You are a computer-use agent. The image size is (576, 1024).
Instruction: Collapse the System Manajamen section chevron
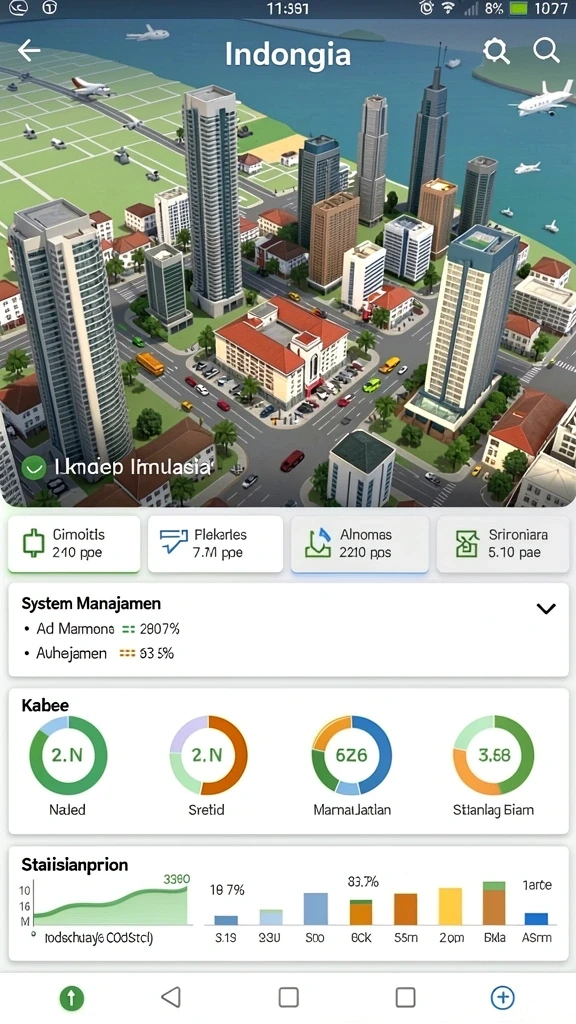coord(546,609)
